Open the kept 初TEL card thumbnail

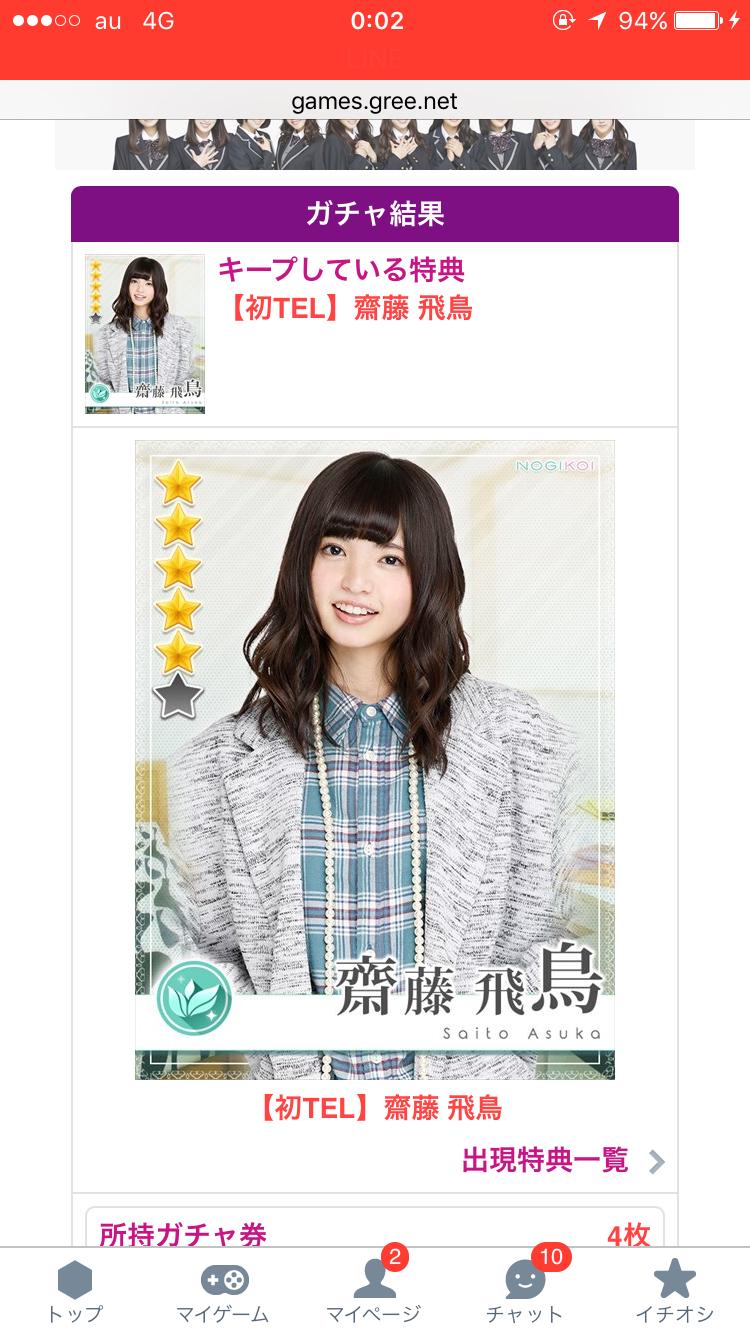[145, 334]
